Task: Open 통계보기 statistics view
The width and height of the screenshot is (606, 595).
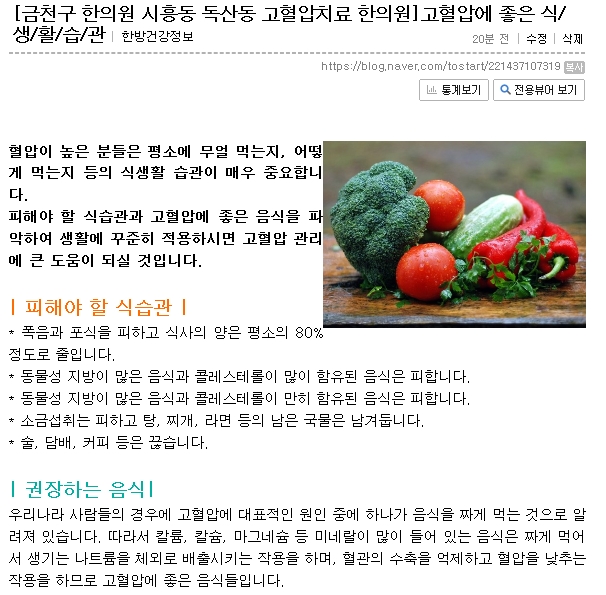Action: [453, 90]
